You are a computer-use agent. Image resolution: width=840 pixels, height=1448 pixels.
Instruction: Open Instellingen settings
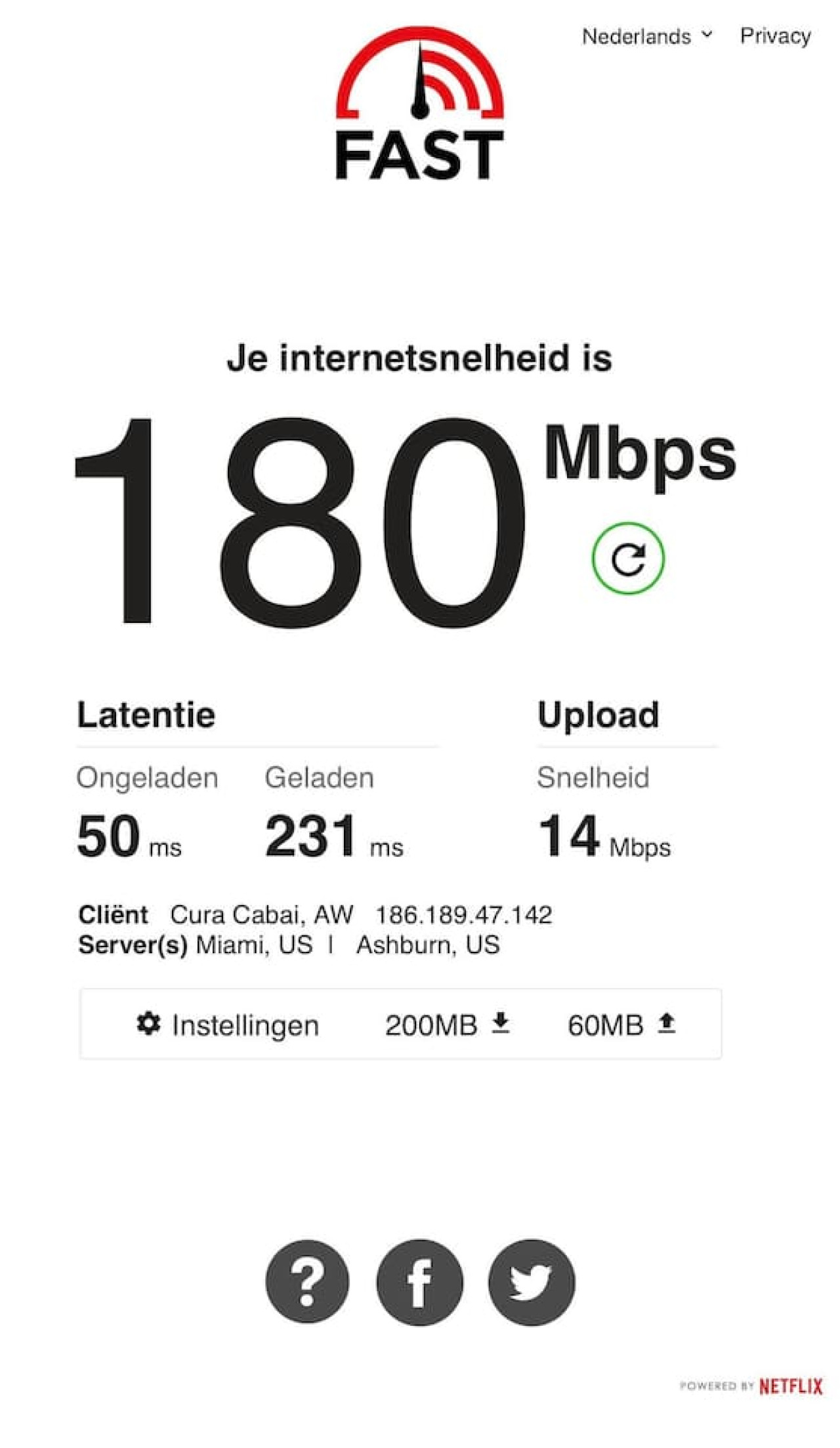(228, 1025)
